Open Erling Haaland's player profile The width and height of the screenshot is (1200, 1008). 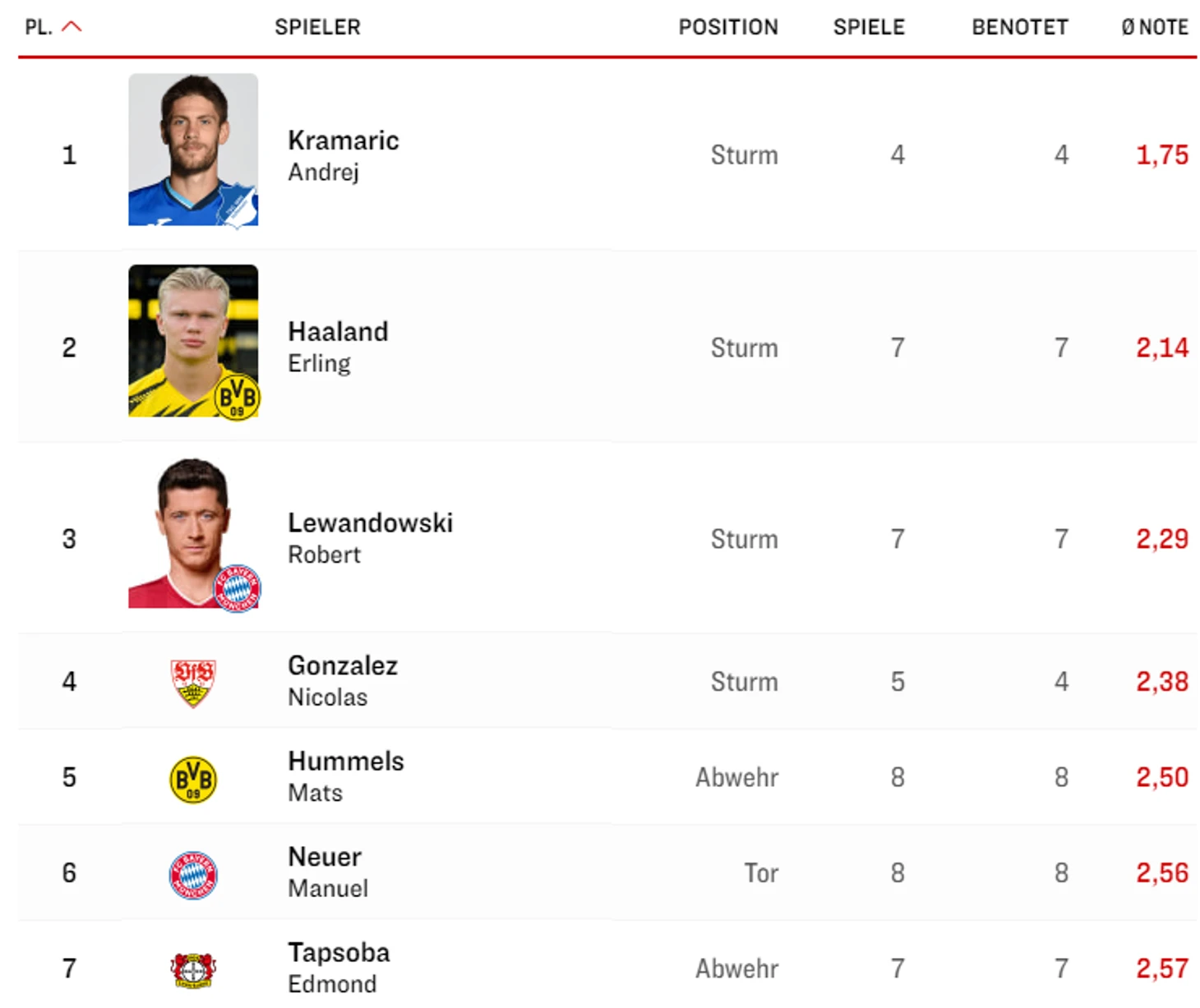click(x=337, y=332)
